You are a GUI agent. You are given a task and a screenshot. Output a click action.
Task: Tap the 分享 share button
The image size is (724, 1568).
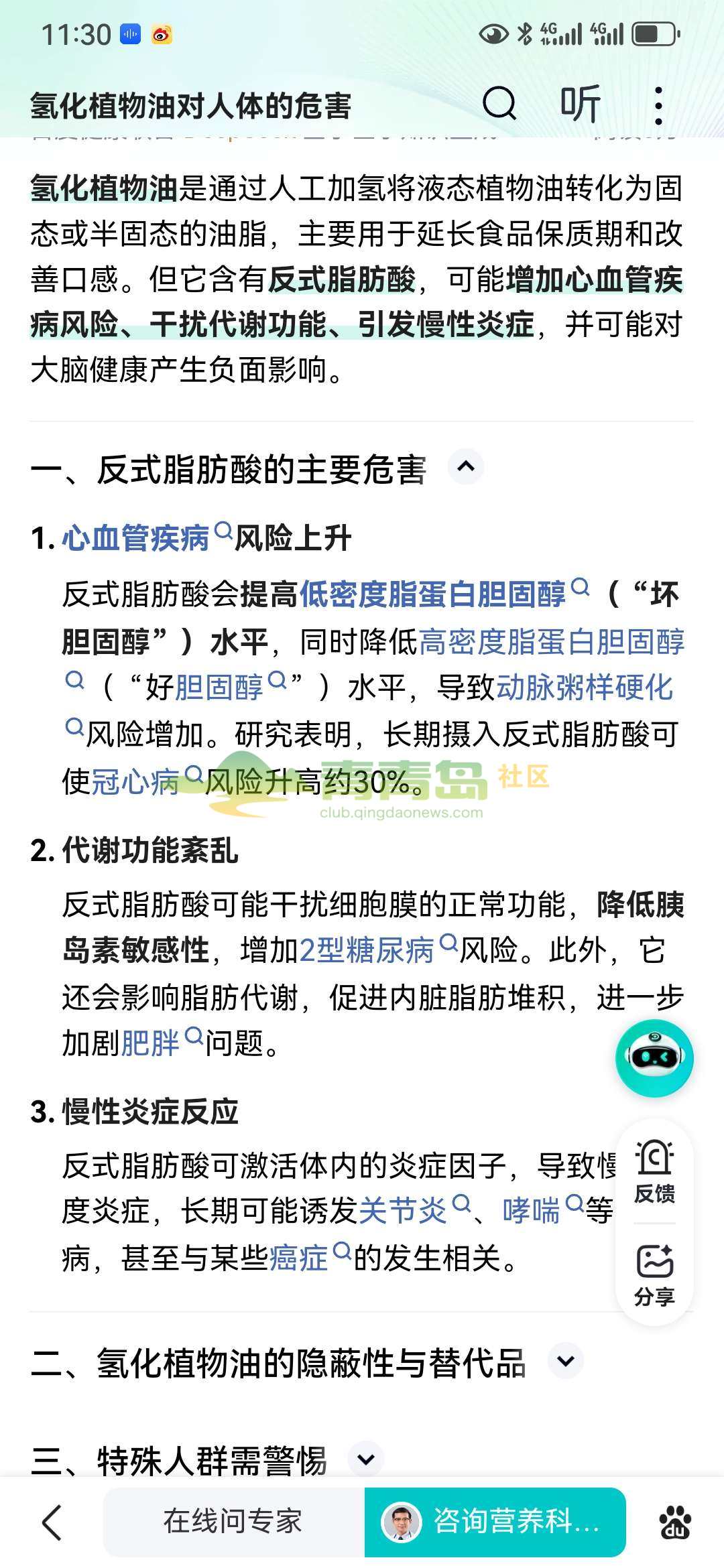point(654,1277)
